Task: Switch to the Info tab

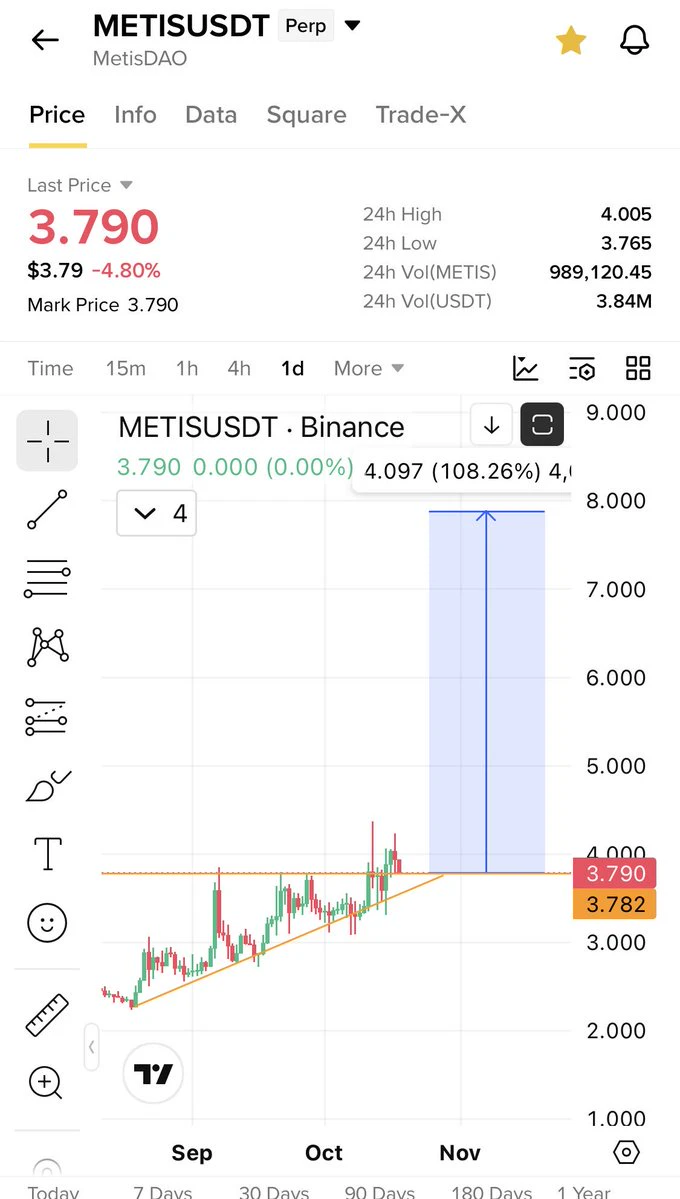Action: coord(135,115)
